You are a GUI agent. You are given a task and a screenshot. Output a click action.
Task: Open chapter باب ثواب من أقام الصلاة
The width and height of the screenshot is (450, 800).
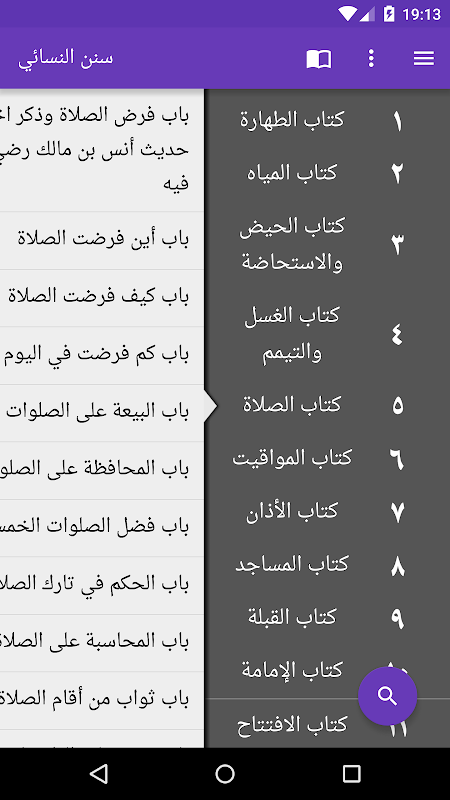tap(102, 701)
